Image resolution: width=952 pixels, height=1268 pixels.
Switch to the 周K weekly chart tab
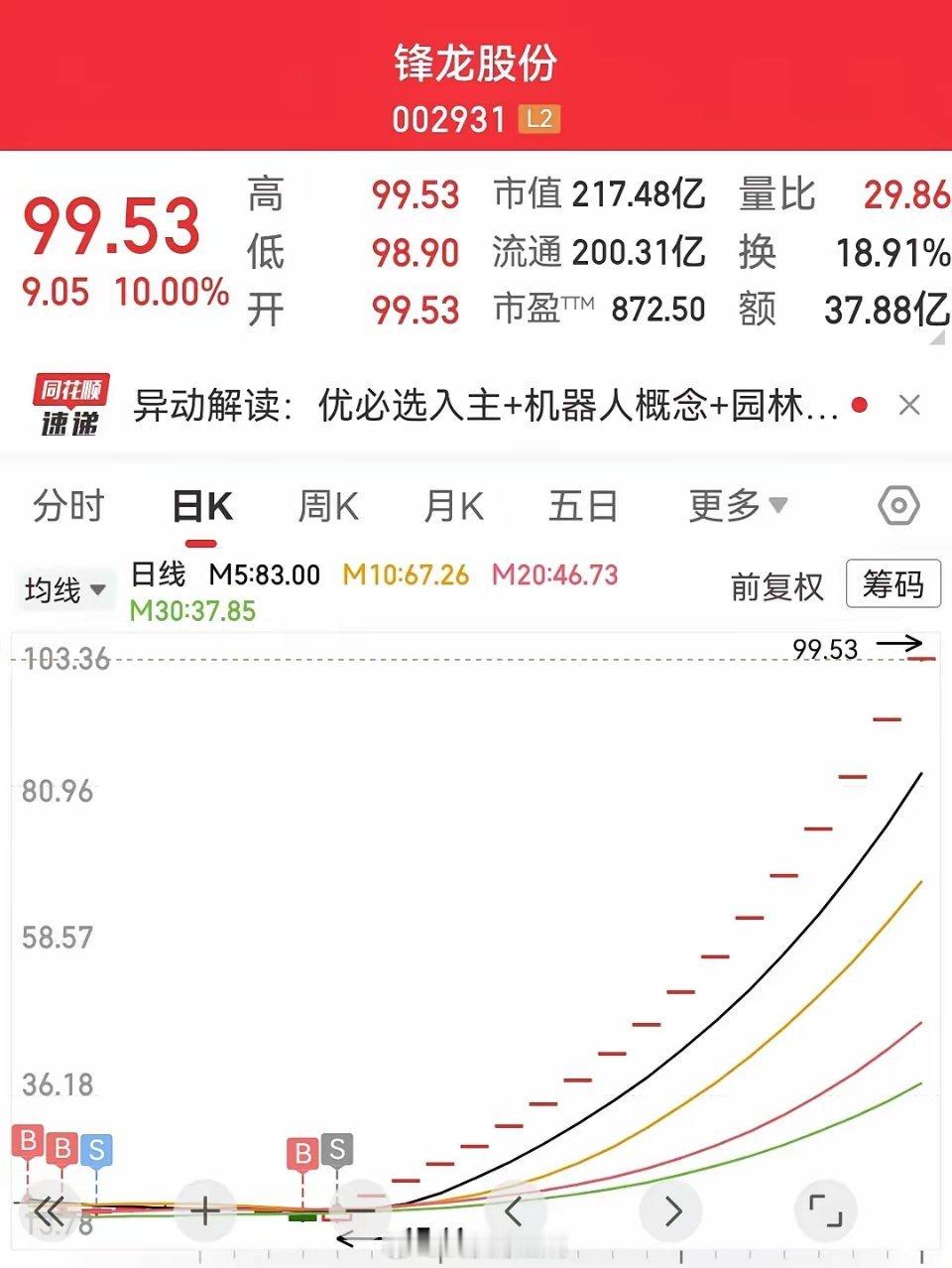tap(328, 506)
